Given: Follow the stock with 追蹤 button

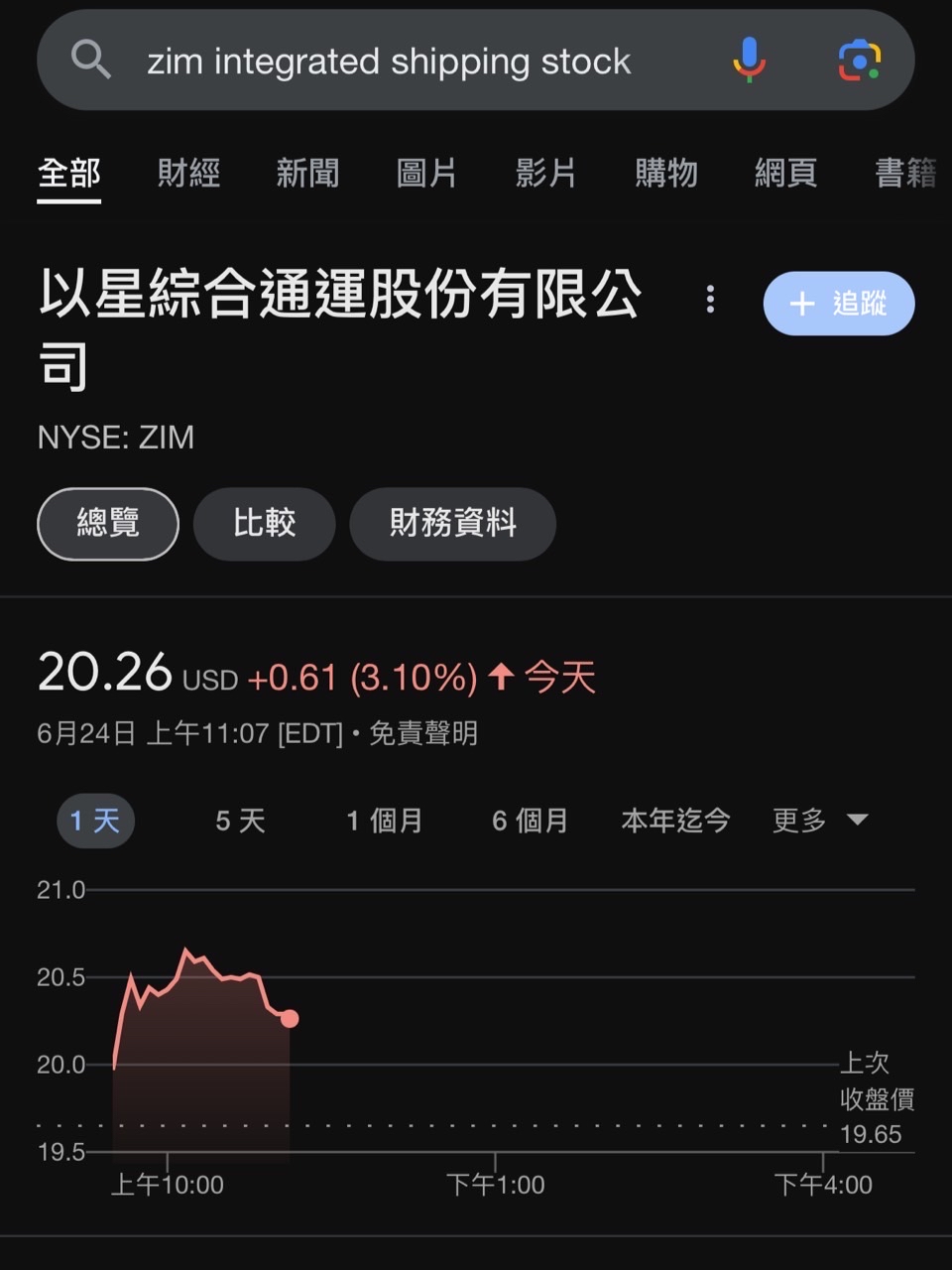Looking at the screenshot, I should point(839,304).
